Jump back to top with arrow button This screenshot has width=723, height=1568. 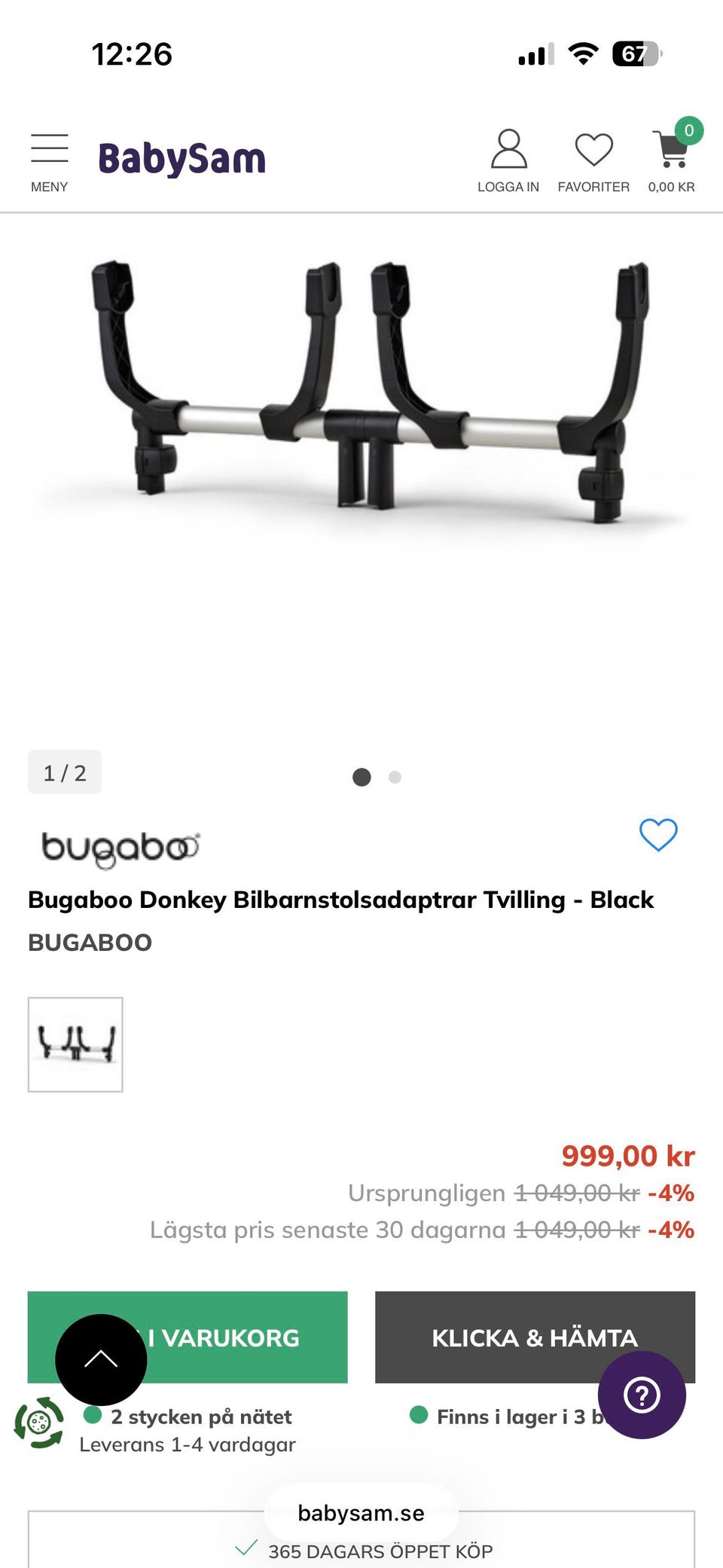[x=101, y=1359]
